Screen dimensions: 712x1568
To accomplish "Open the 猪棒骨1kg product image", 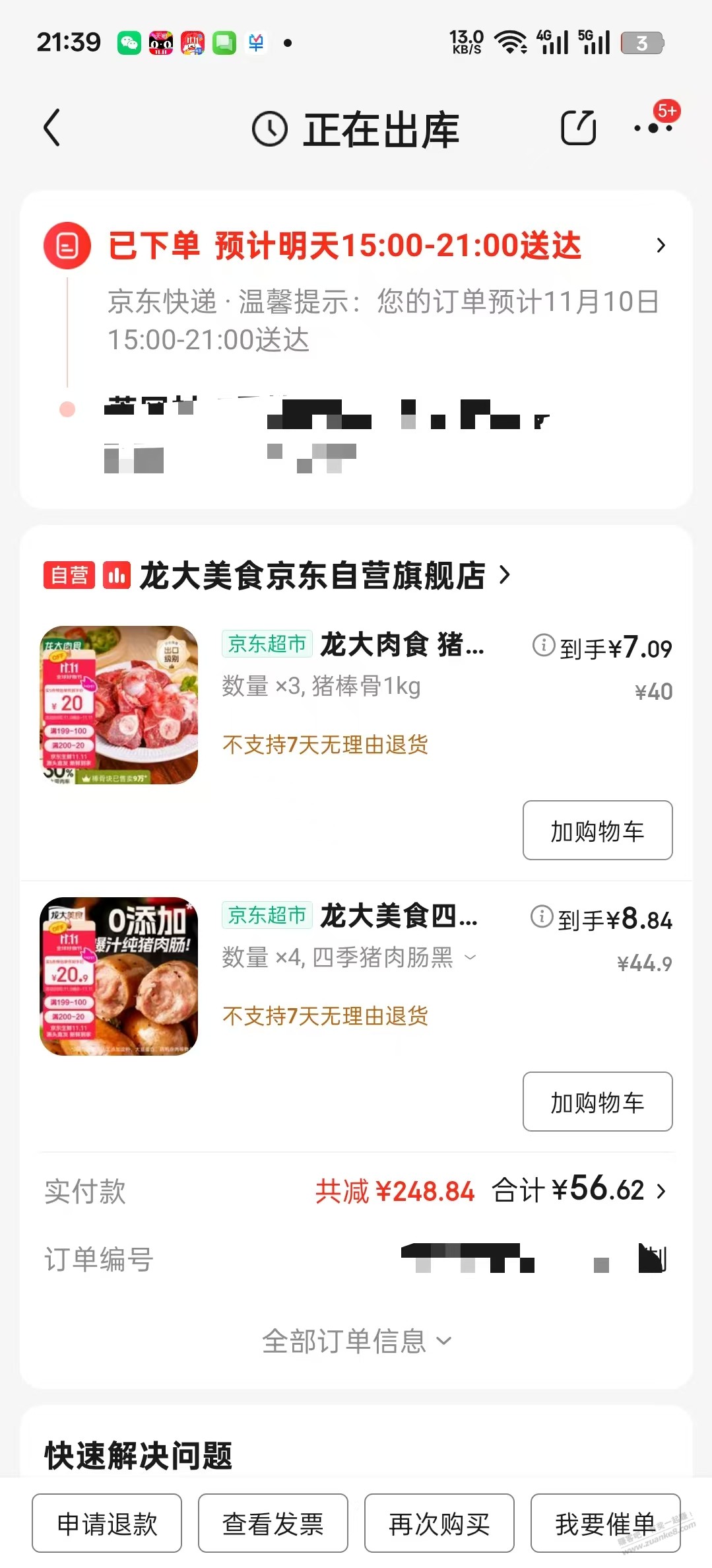I will pos(119,704).
